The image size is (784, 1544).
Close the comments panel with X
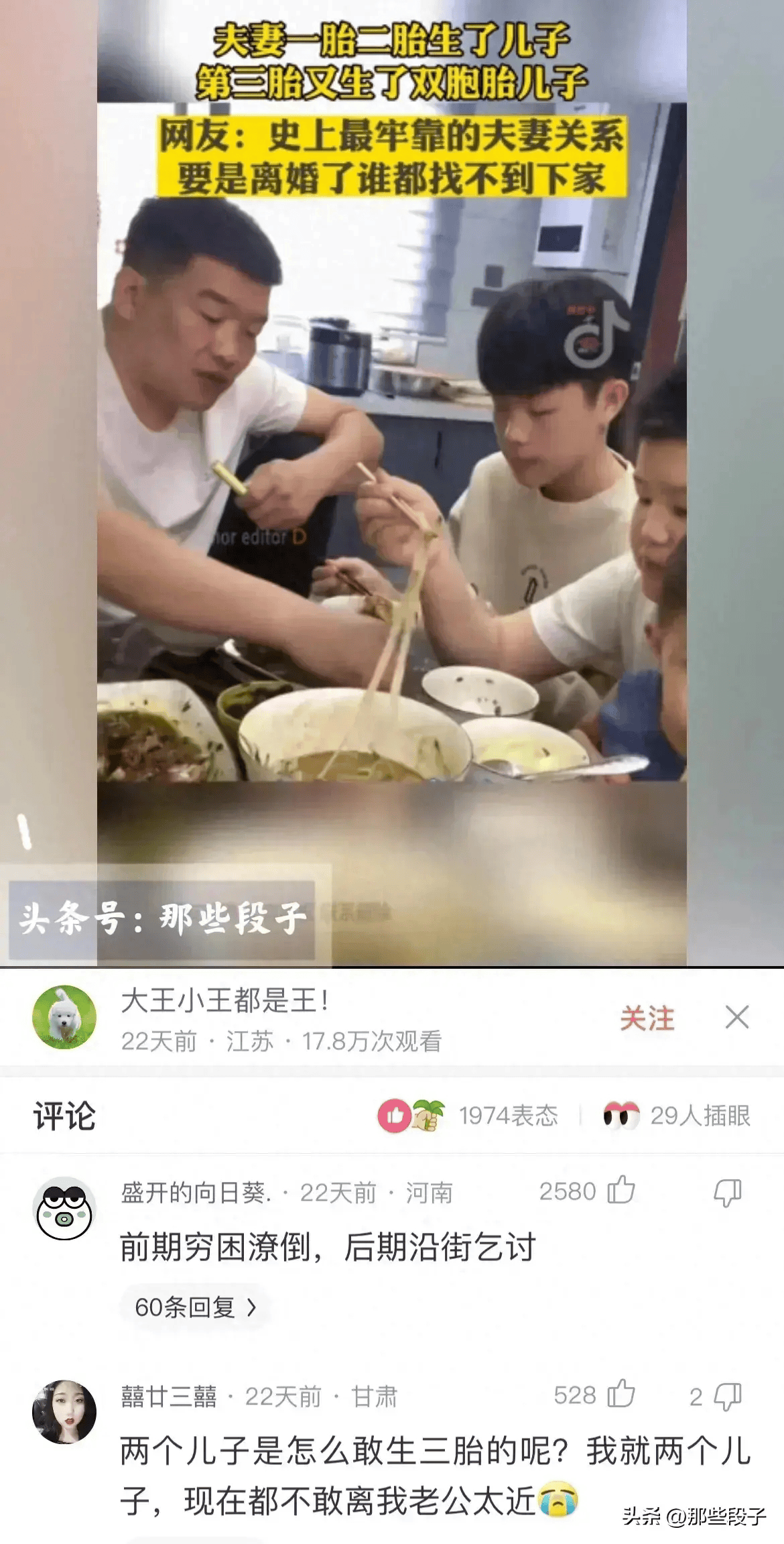[736, 1017]
